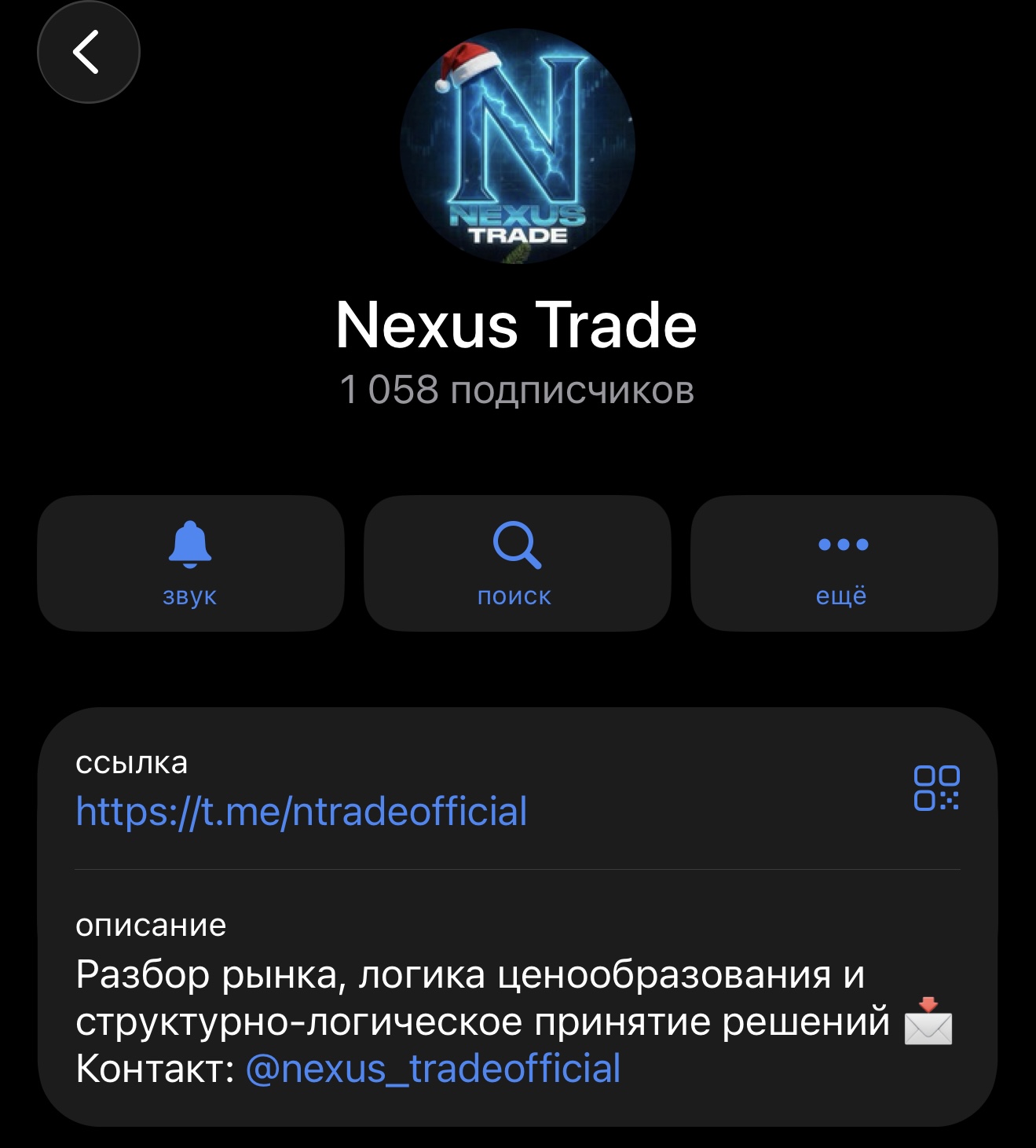The image size is (1036, 1148).
Task: Open more options with ещё
Action: [x=844, y=563]
